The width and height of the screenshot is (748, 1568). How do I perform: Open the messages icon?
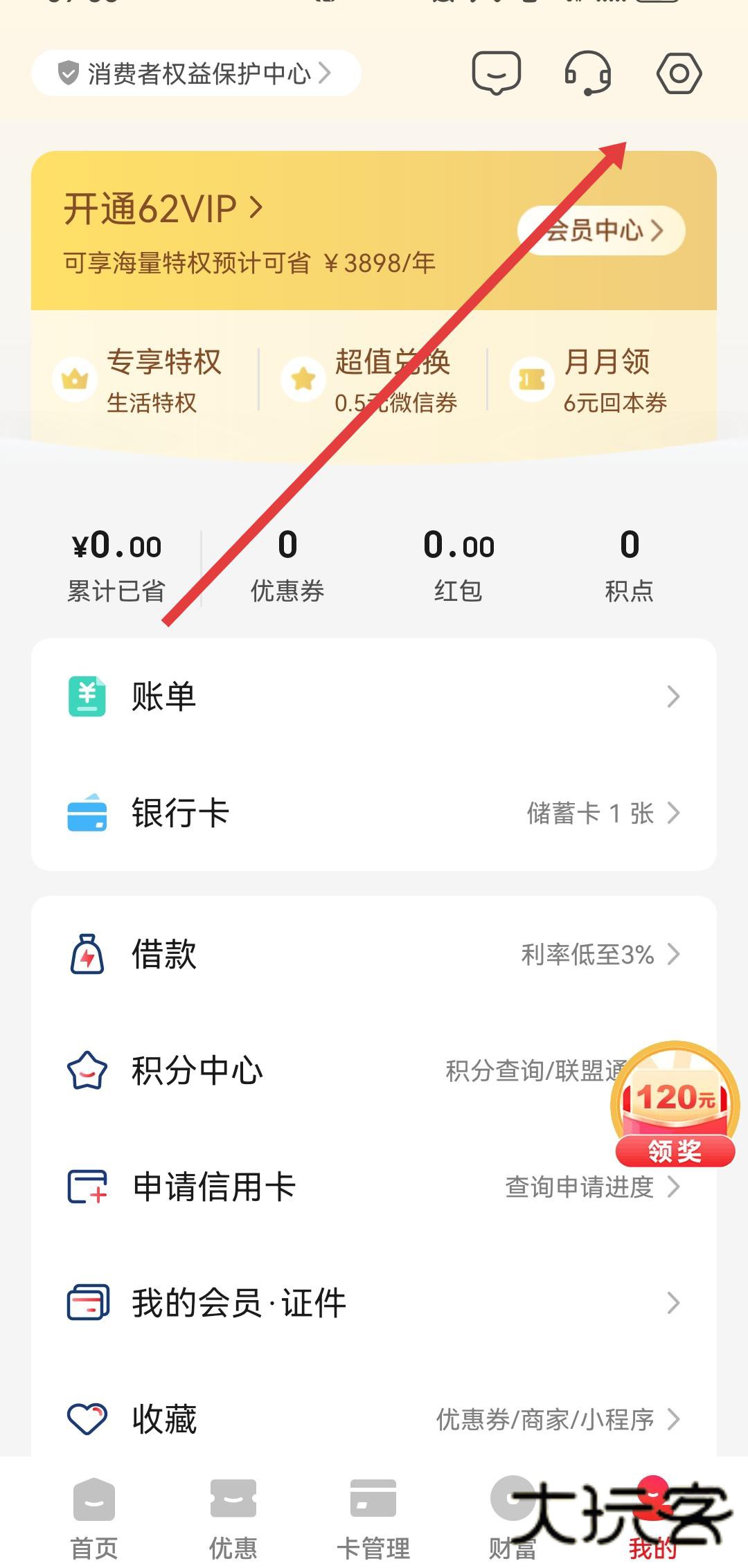(496, 73)
